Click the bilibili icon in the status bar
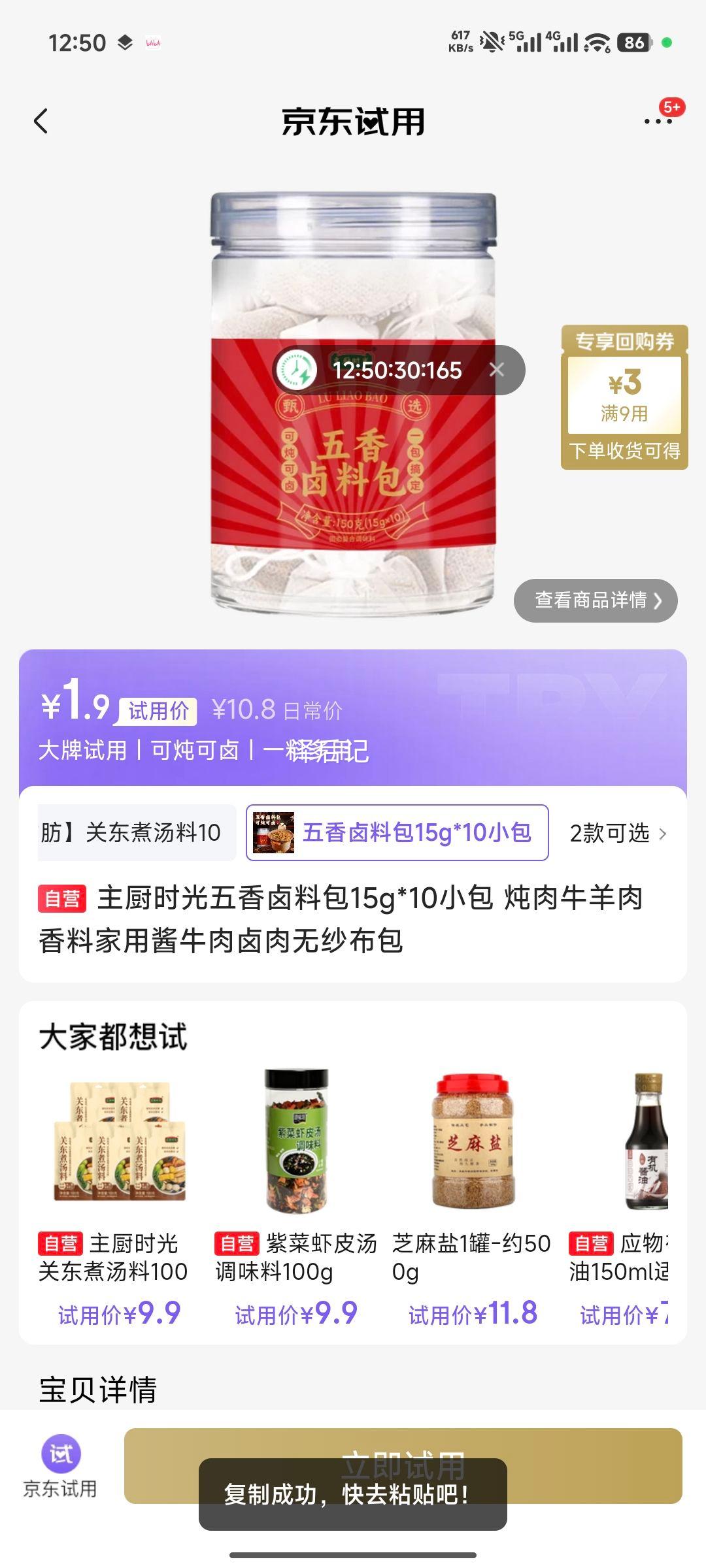This screenshot has width=706, height=1568. [x=152, y=41]
